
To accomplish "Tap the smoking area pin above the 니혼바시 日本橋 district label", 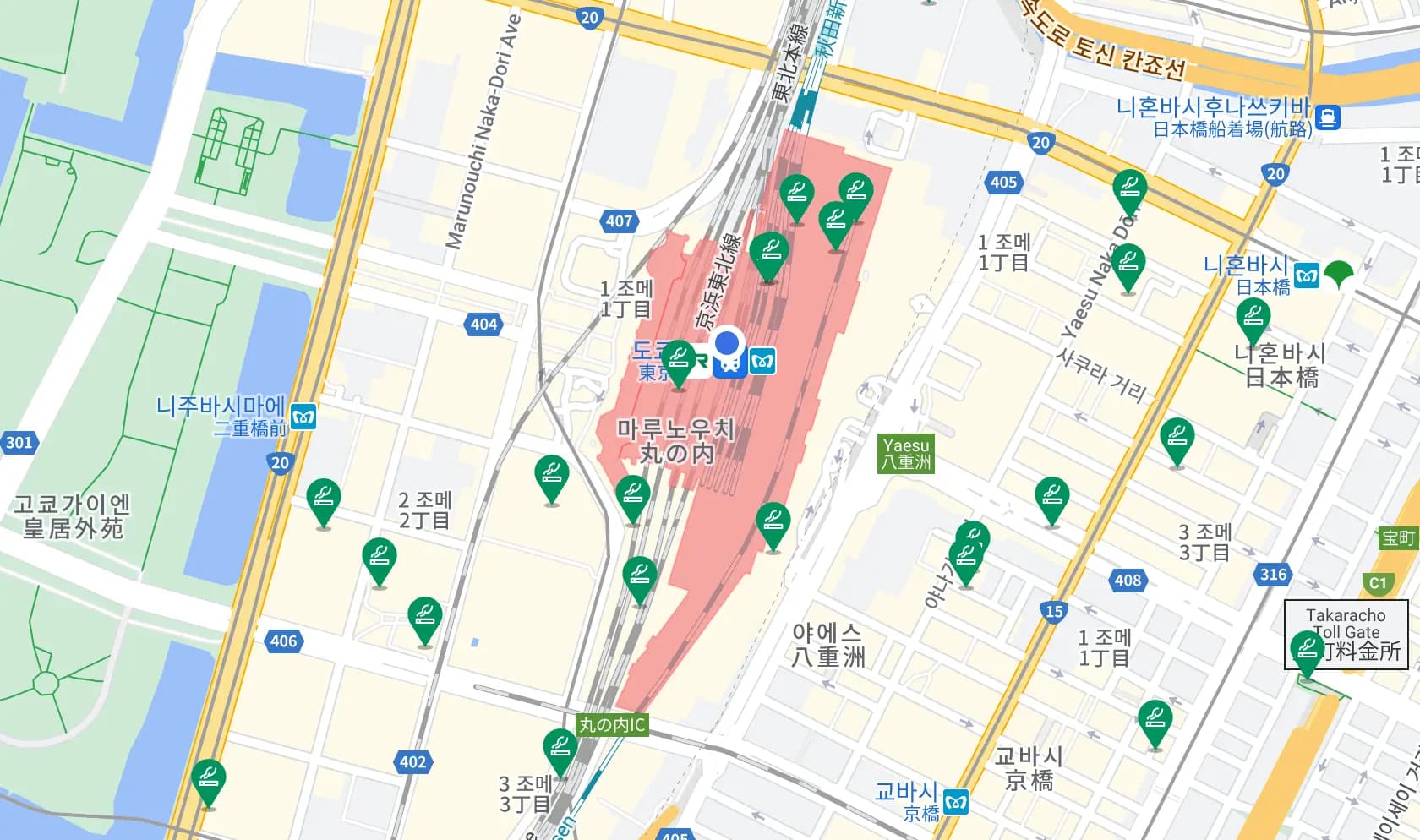I will click(1253, 318).
